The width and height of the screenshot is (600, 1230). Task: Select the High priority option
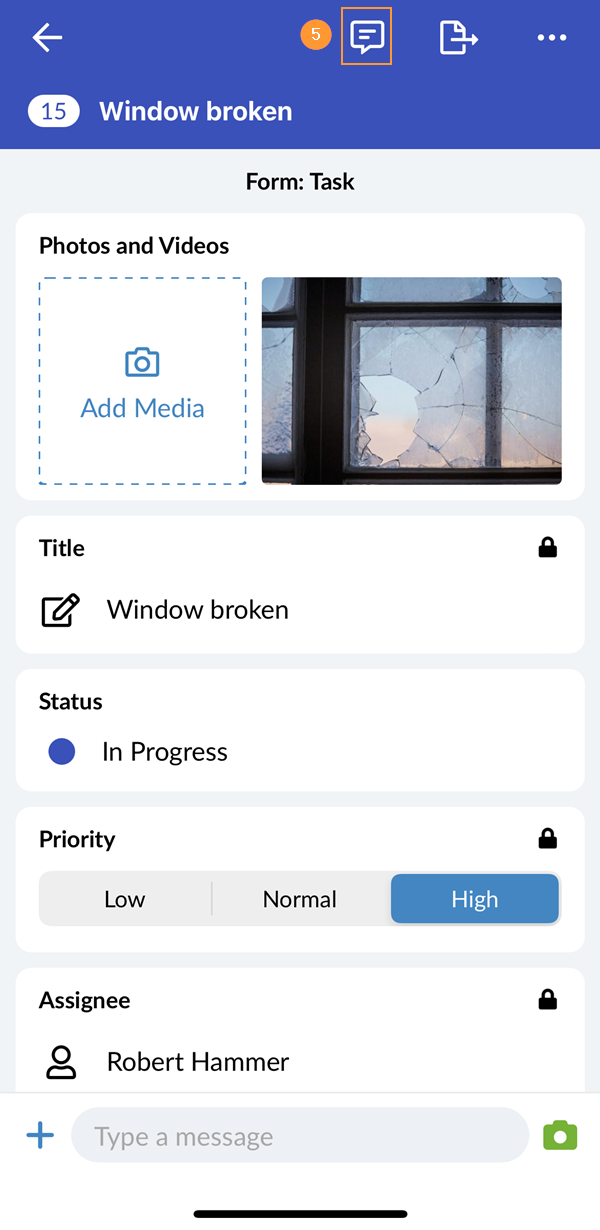pos(474,899)
